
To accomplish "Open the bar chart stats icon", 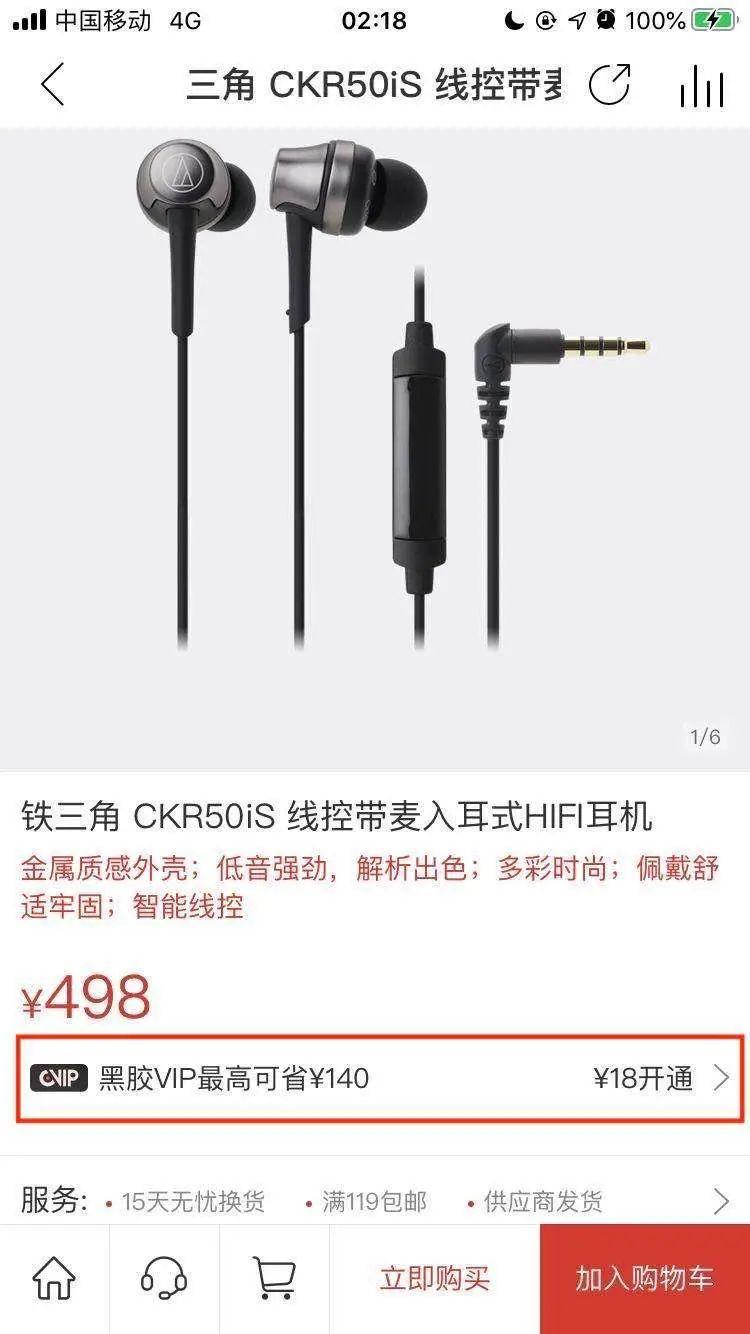I will tap(701, 86).
